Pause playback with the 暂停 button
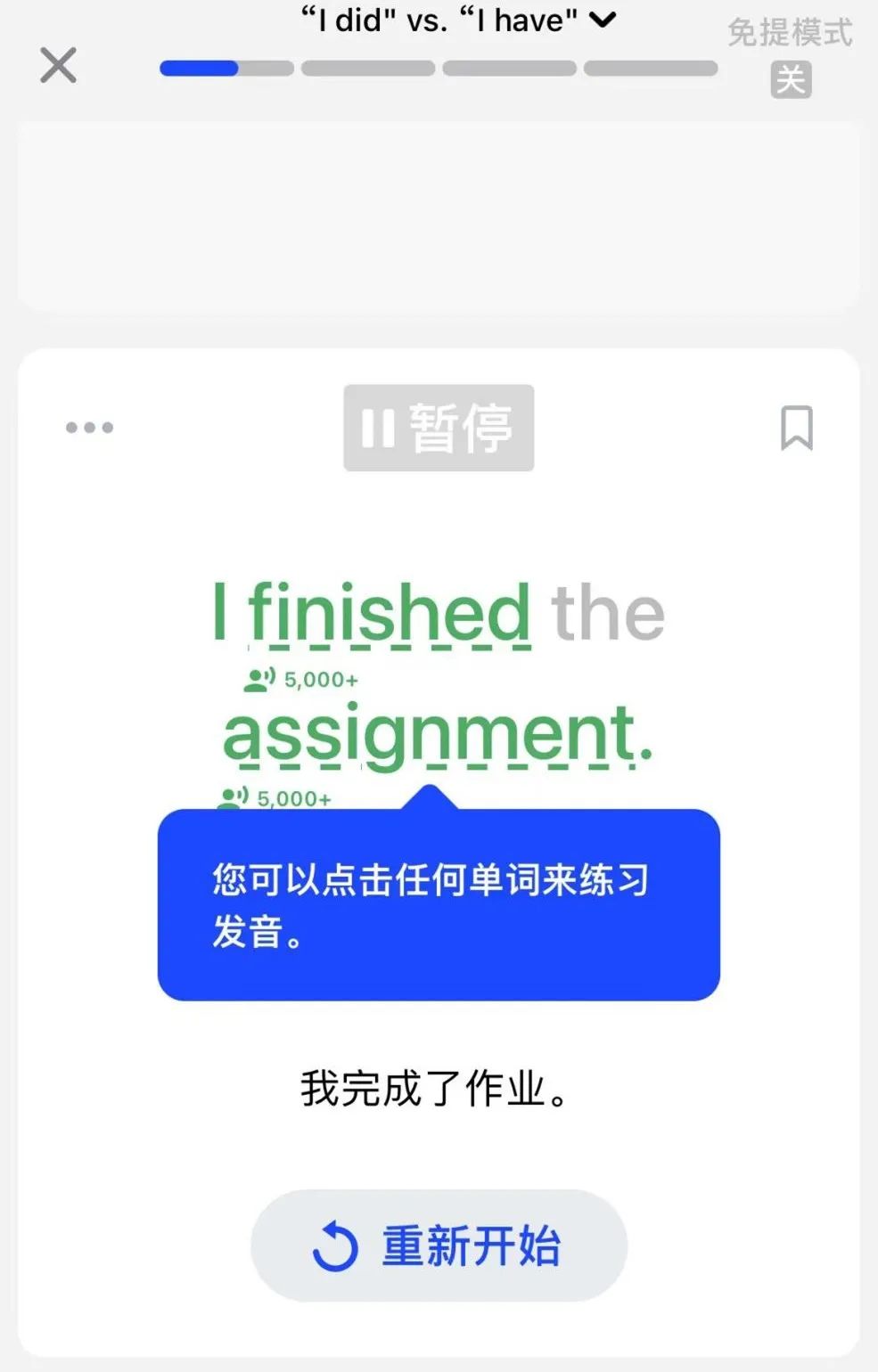 coord(439,428)
